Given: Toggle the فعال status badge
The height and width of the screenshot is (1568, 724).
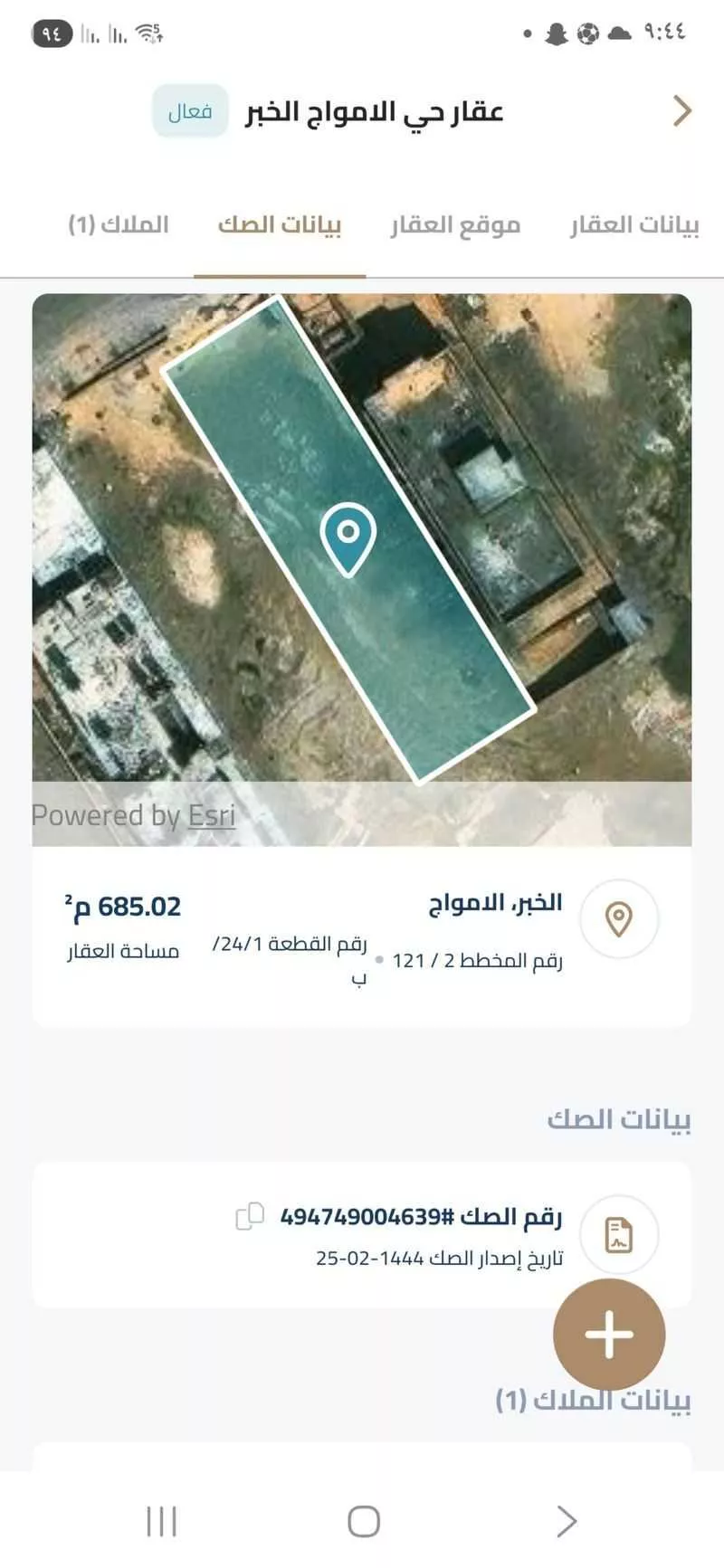Looking at the screenshot, I should pyautogui.click(x=189, y=110).
